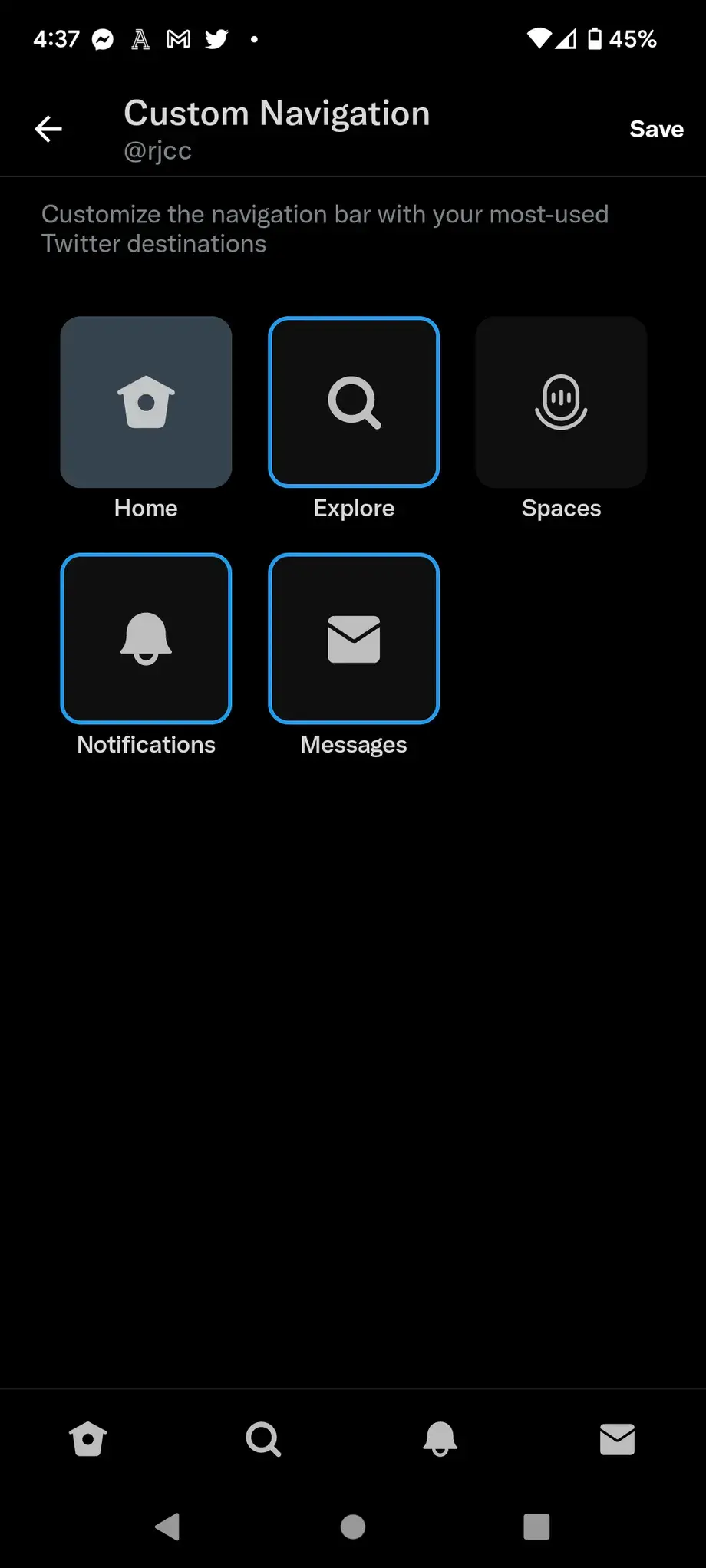The width and height of the screenshot is (706, 1568).
Task: Deselect the Explore destination tile
Action: pos(354,402)
